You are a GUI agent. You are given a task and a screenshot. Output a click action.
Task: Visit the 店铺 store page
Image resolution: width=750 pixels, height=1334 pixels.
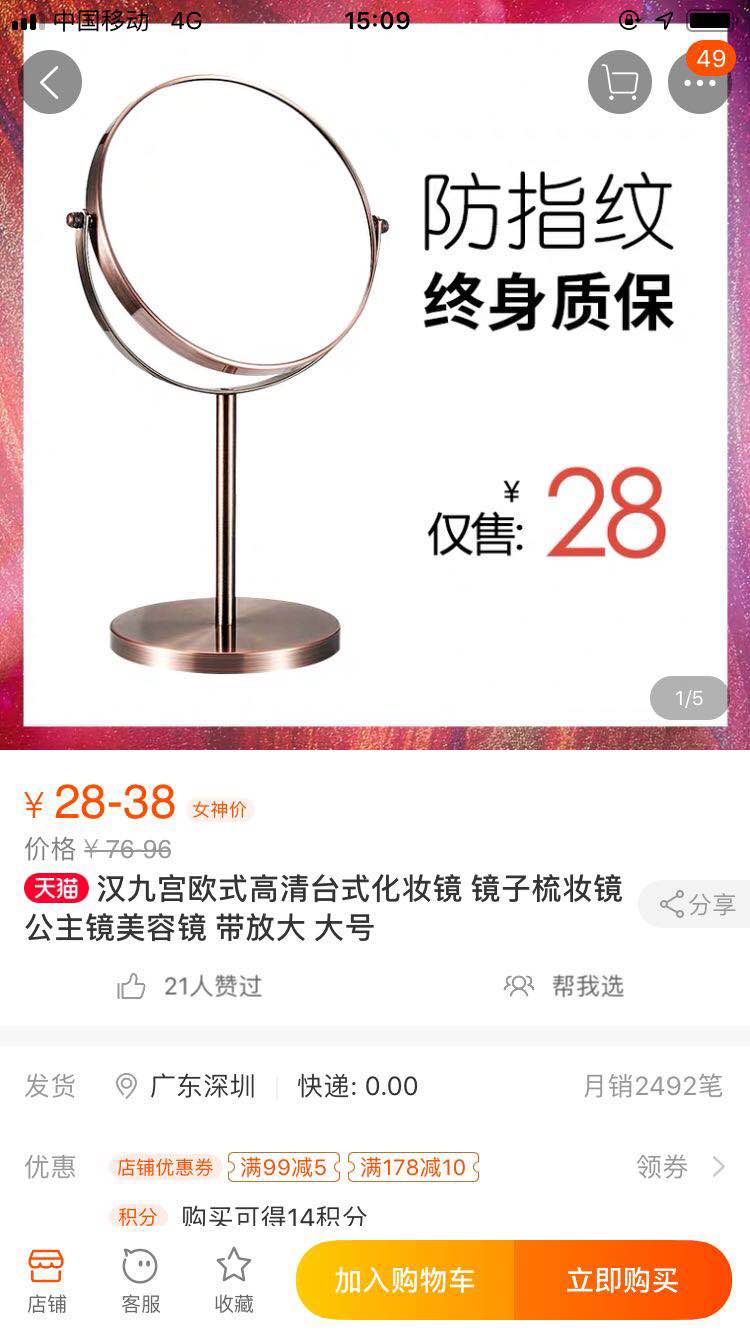pos(46,1280)
